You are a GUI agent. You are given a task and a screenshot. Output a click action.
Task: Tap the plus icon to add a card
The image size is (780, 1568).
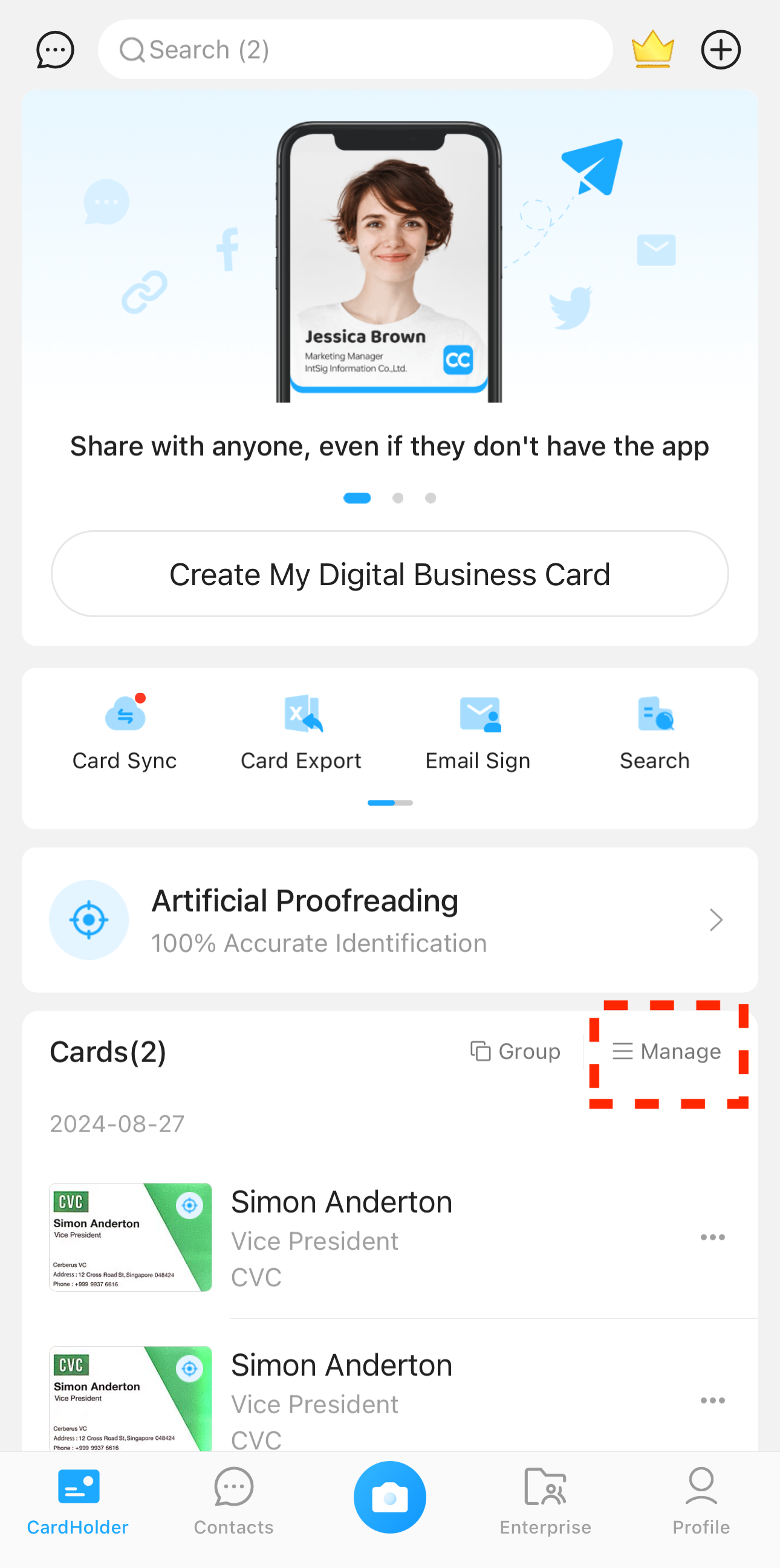pyautogui.click(x=720, y=50)
